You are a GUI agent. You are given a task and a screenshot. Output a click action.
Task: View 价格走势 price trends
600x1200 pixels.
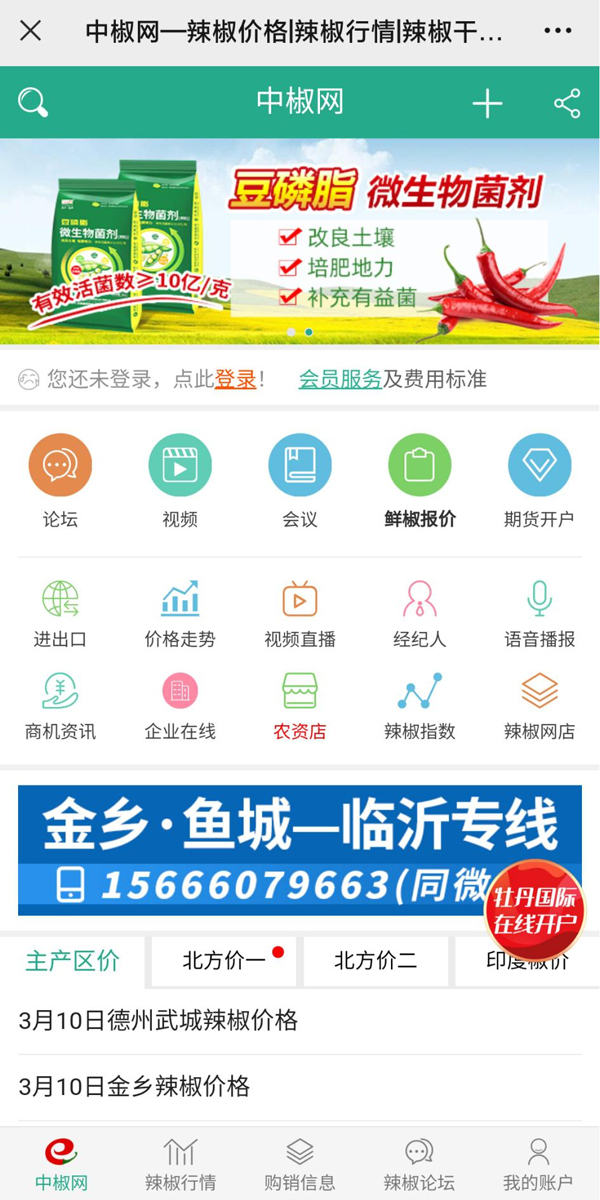(180, 613)
